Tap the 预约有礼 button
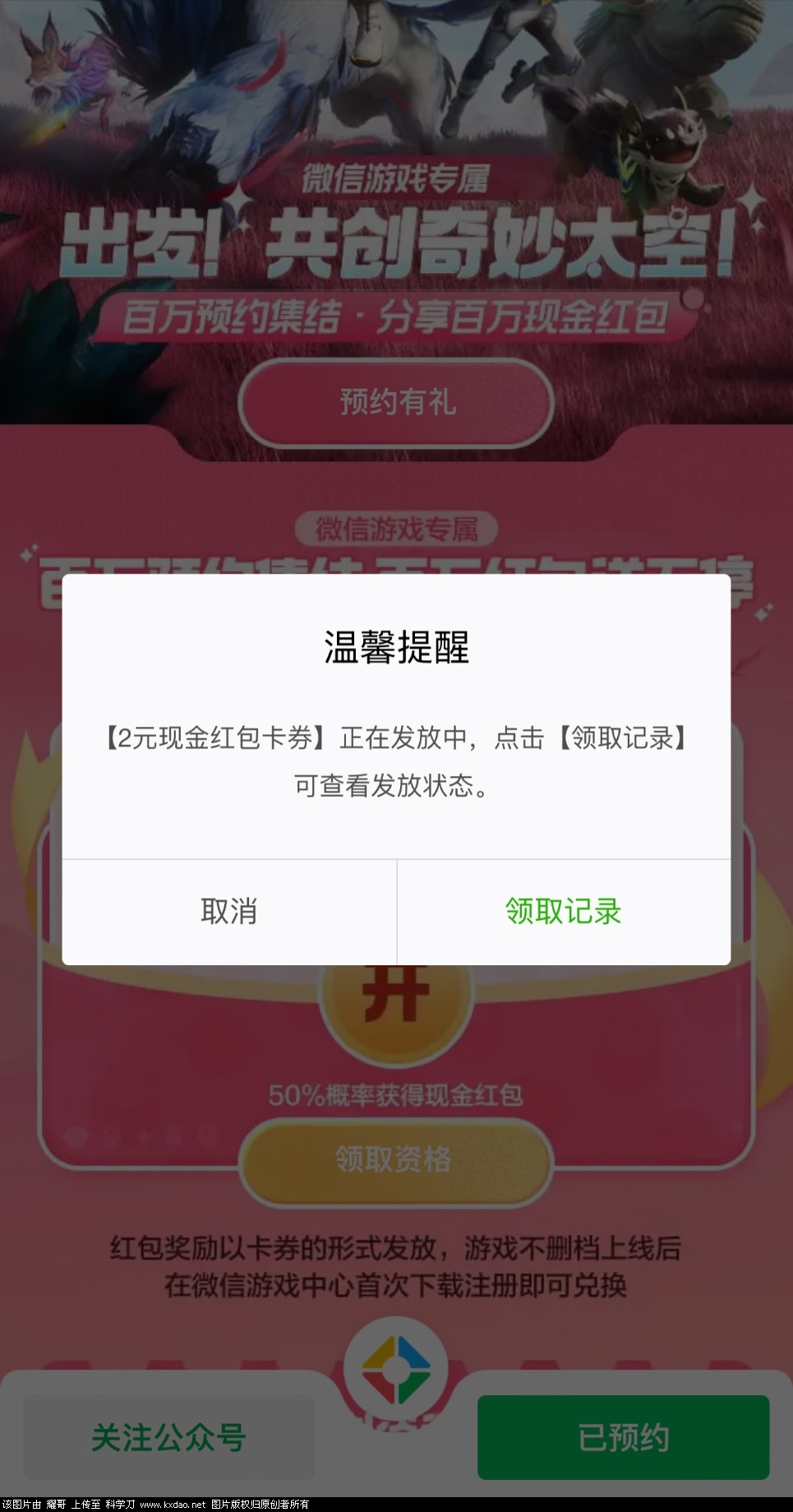793x1512 pixels. point(396,403)
